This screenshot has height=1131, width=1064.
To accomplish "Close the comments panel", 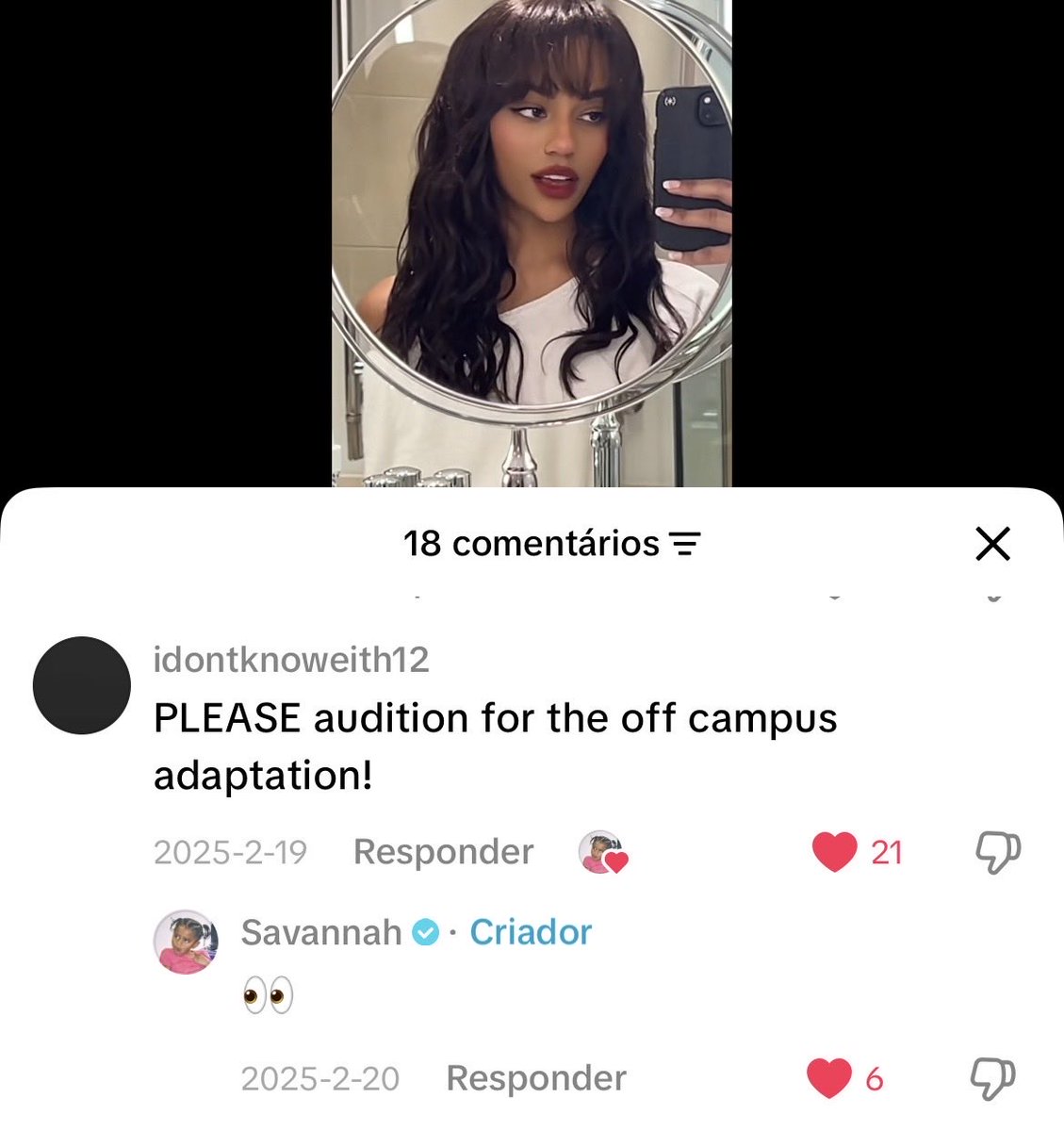I will pyautogui.click(x=992, y=544).
